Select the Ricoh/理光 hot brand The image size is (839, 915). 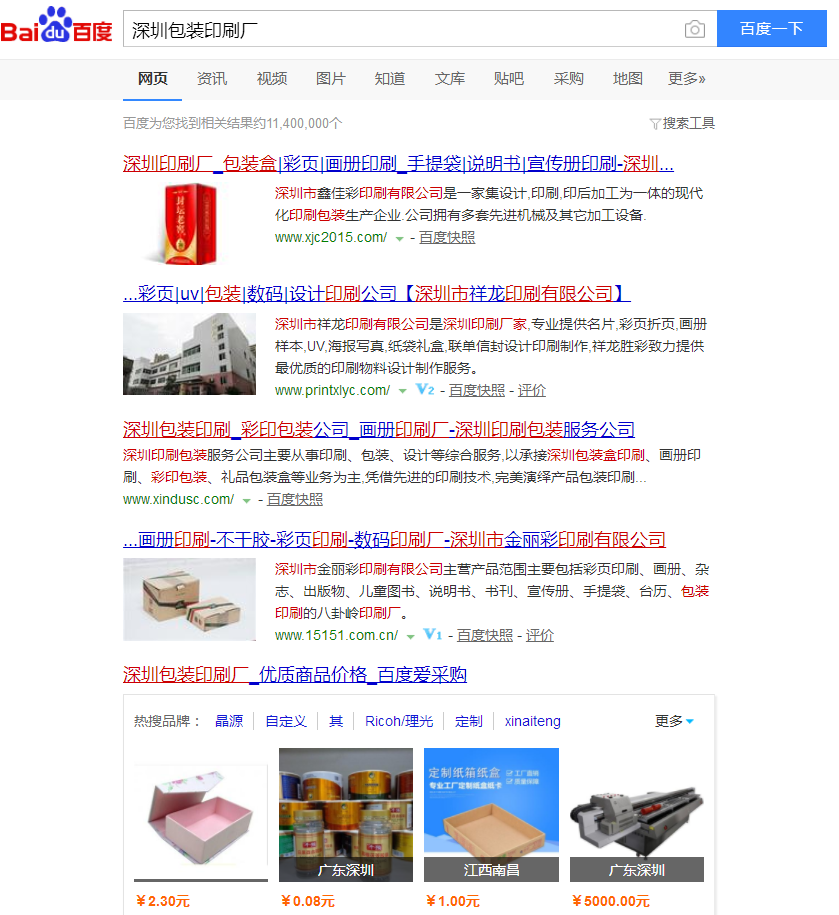pos(399,721)
